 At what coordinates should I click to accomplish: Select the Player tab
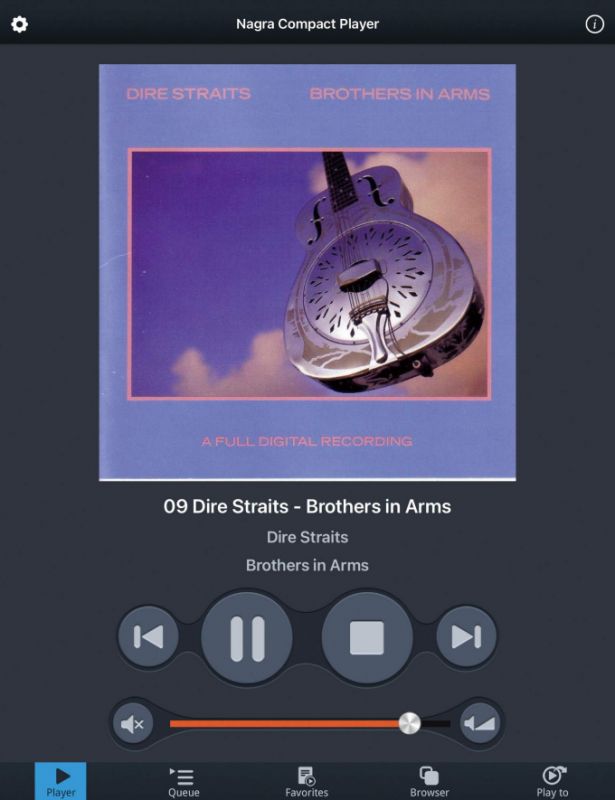click(61, 781)
